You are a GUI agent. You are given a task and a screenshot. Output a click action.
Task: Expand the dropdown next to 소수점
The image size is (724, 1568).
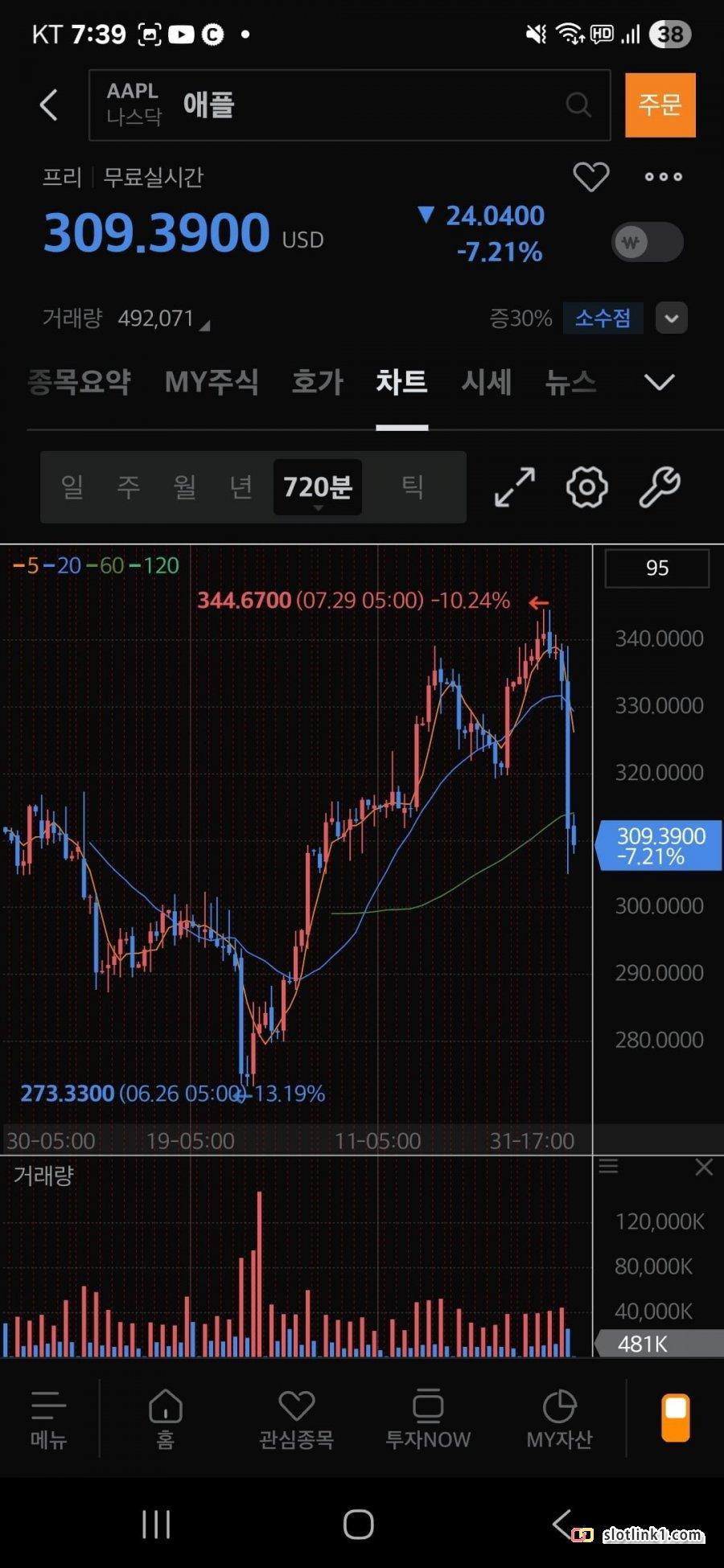(x=671, y=318)
